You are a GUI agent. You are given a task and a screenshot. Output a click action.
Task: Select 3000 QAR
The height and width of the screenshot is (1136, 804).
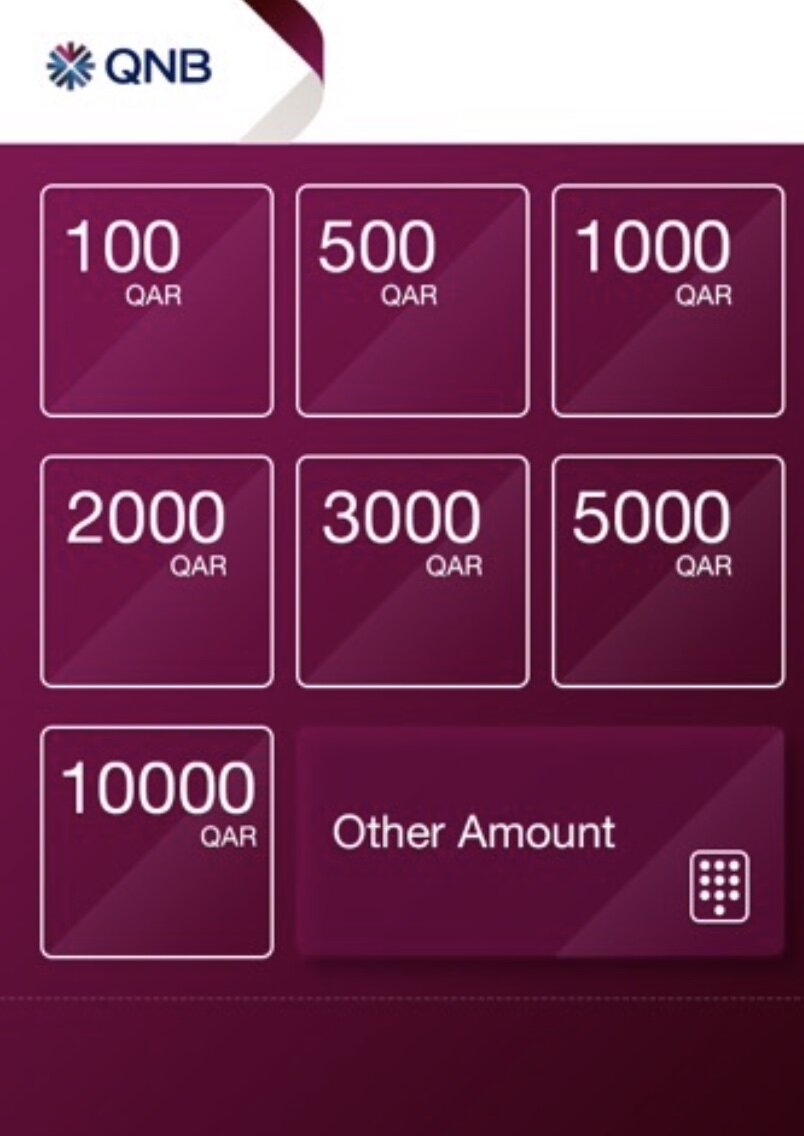pyautogui.click(x=412, y=571)
